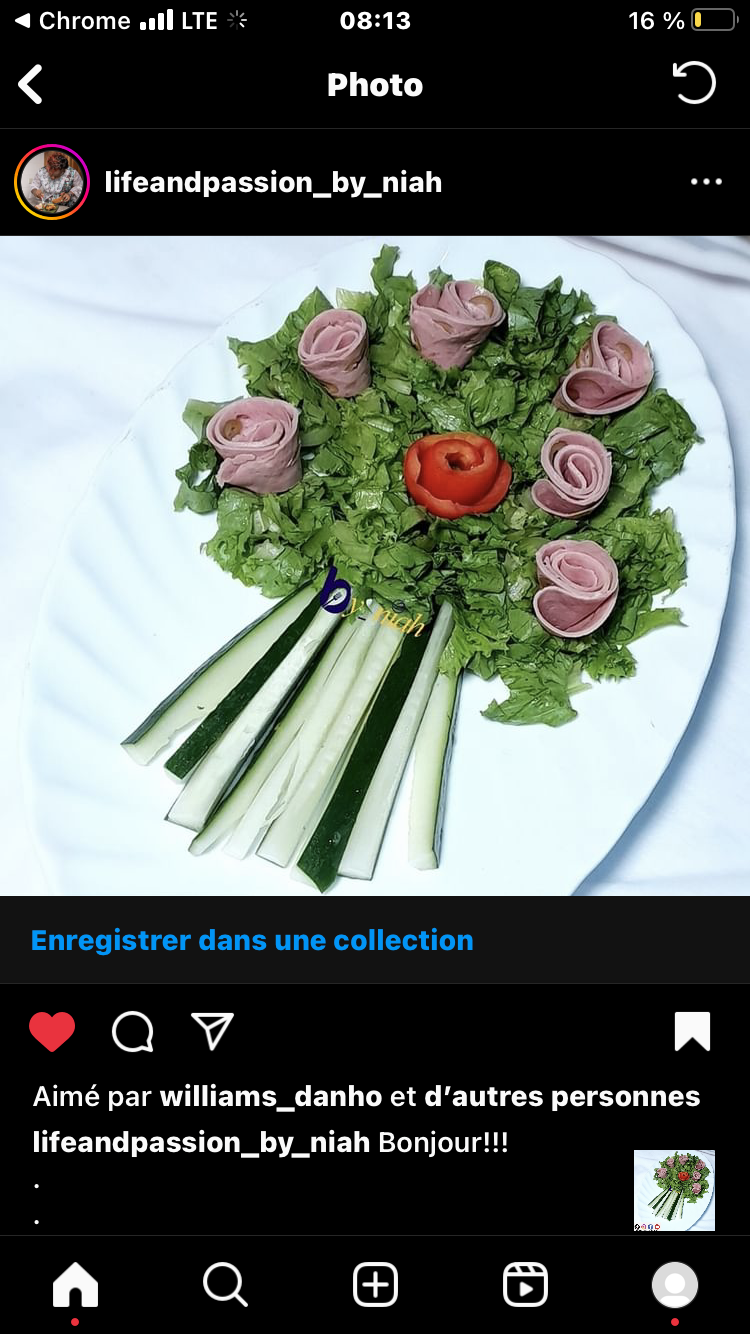Screen dimensions: 750x1334
Task: Open lifeandpassion_by_niah profile from post header
Action: 273,182
